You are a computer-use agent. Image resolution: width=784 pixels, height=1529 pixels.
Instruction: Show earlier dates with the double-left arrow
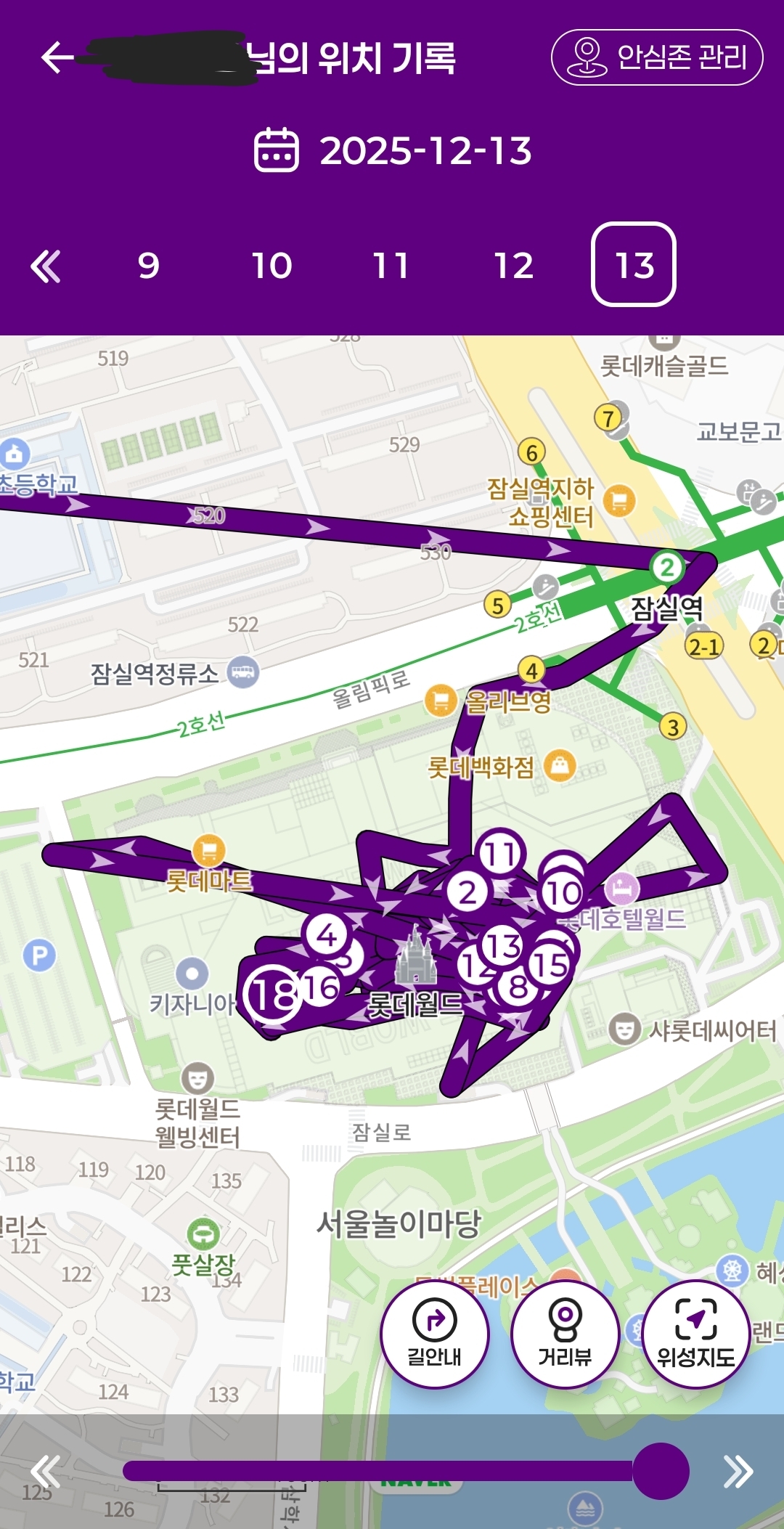click(45, 266)
